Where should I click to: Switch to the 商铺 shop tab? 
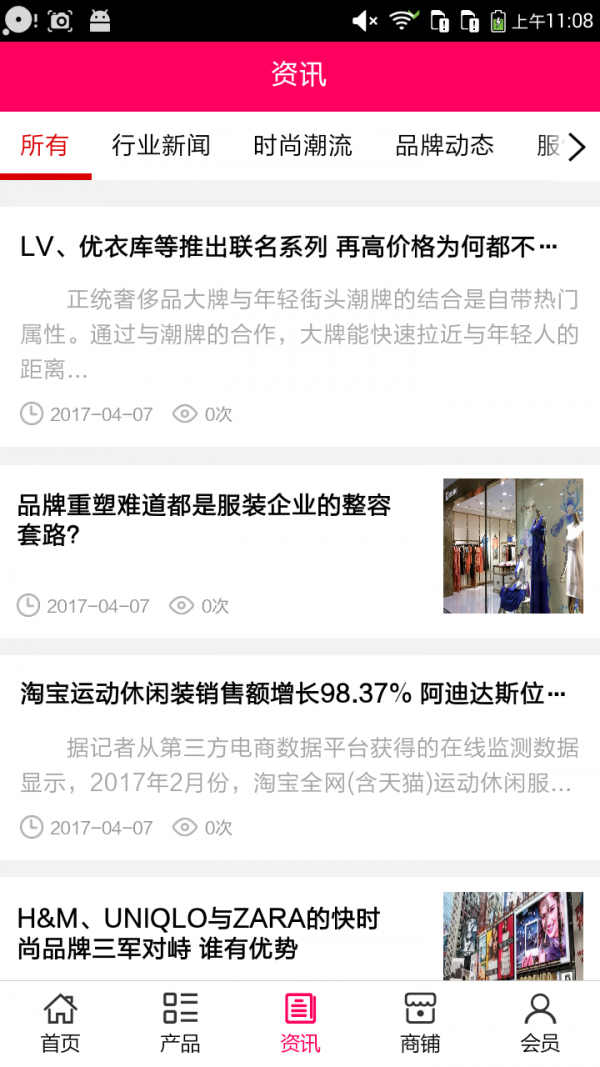point(420,1023)
